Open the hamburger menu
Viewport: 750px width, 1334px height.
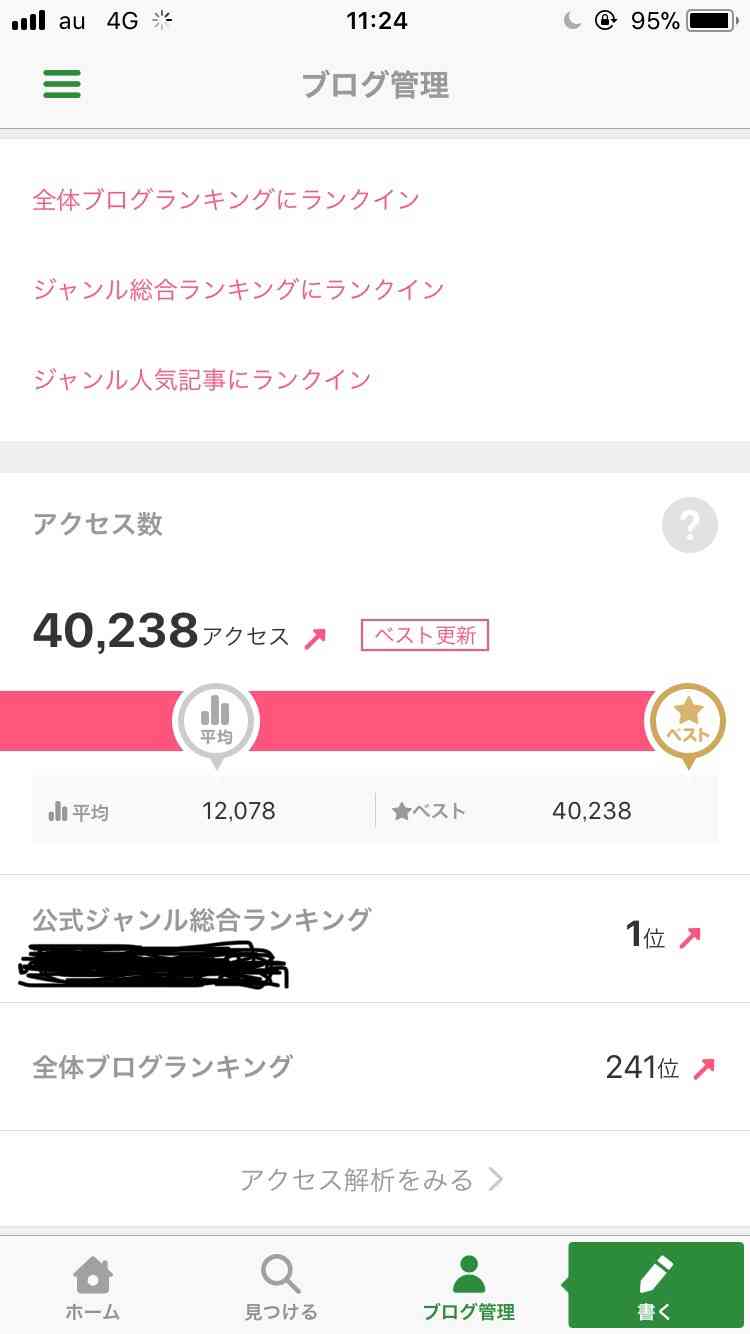pos(61,84)
